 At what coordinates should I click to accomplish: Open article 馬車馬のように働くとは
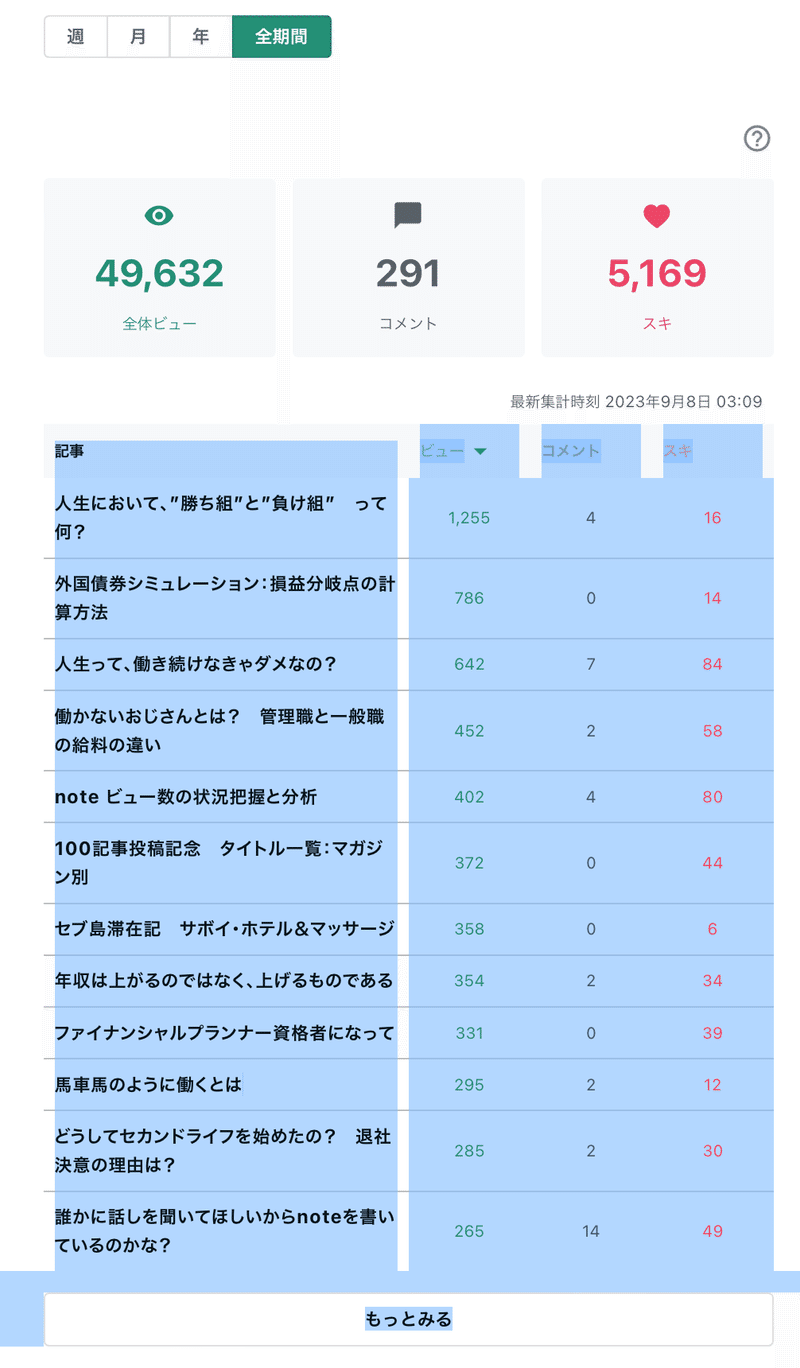point(148,1085)
